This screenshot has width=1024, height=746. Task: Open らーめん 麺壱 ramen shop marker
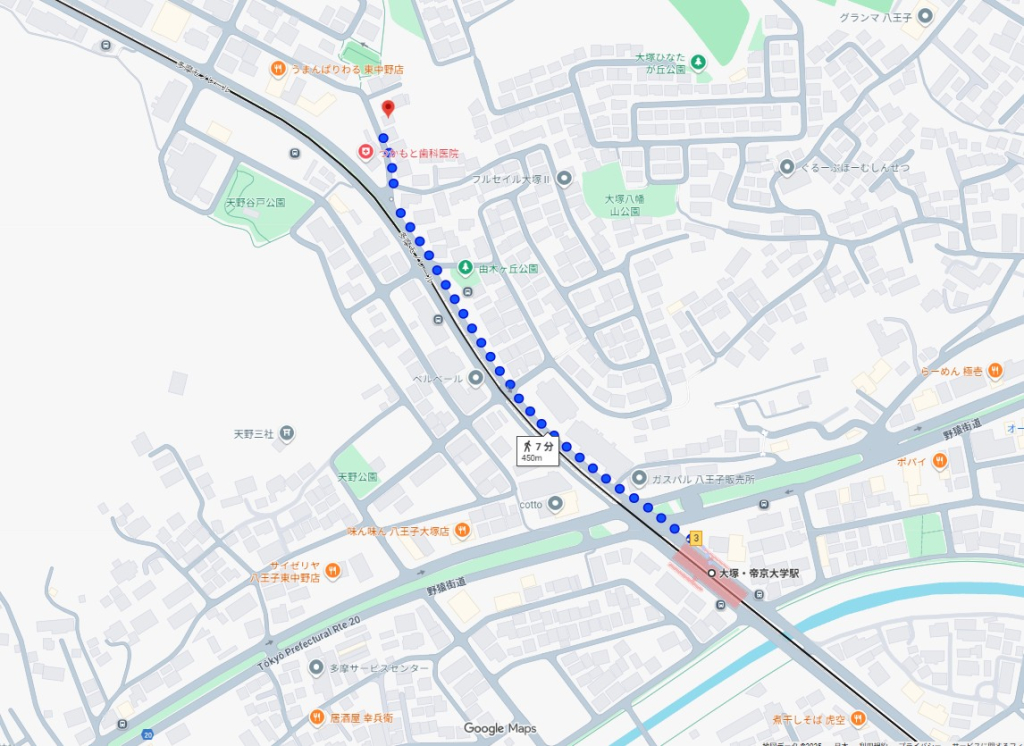995,370
